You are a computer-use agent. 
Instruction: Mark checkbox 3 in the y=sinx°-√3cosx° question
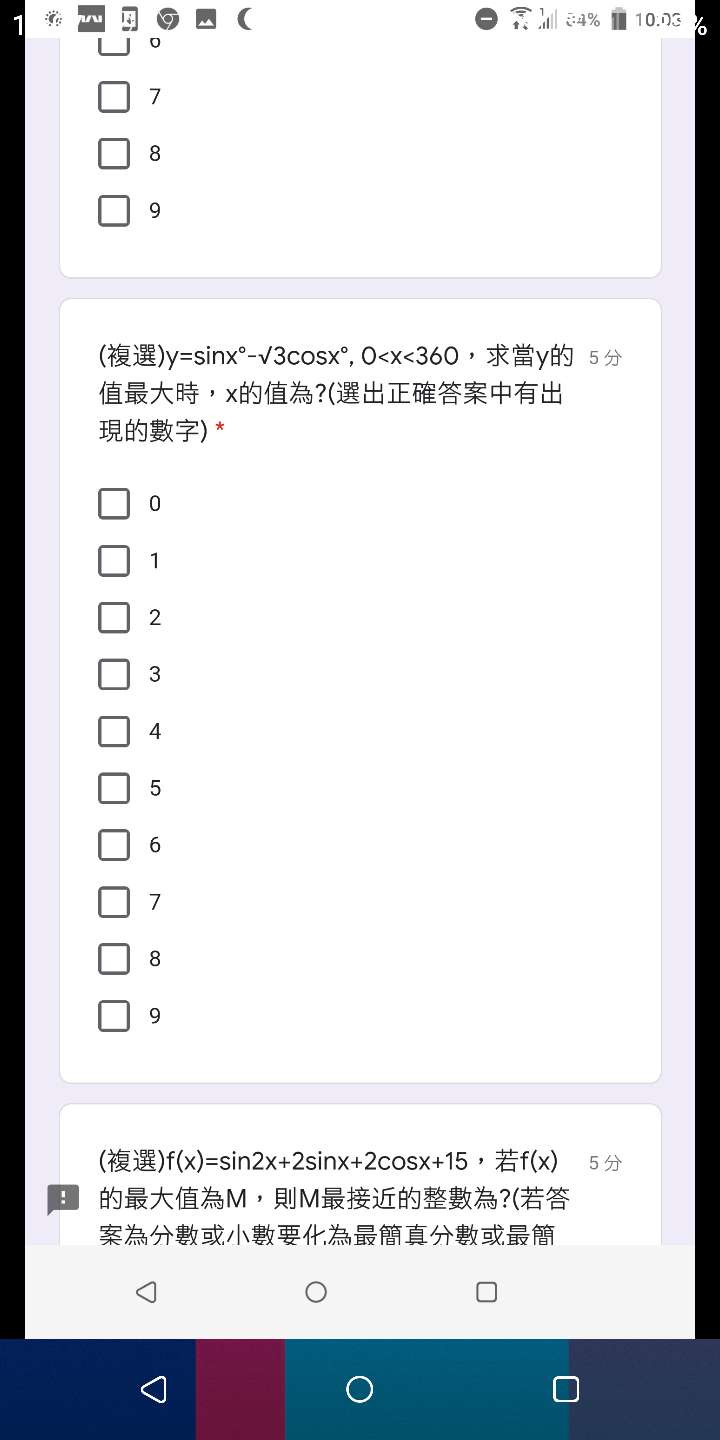point(114,674)
